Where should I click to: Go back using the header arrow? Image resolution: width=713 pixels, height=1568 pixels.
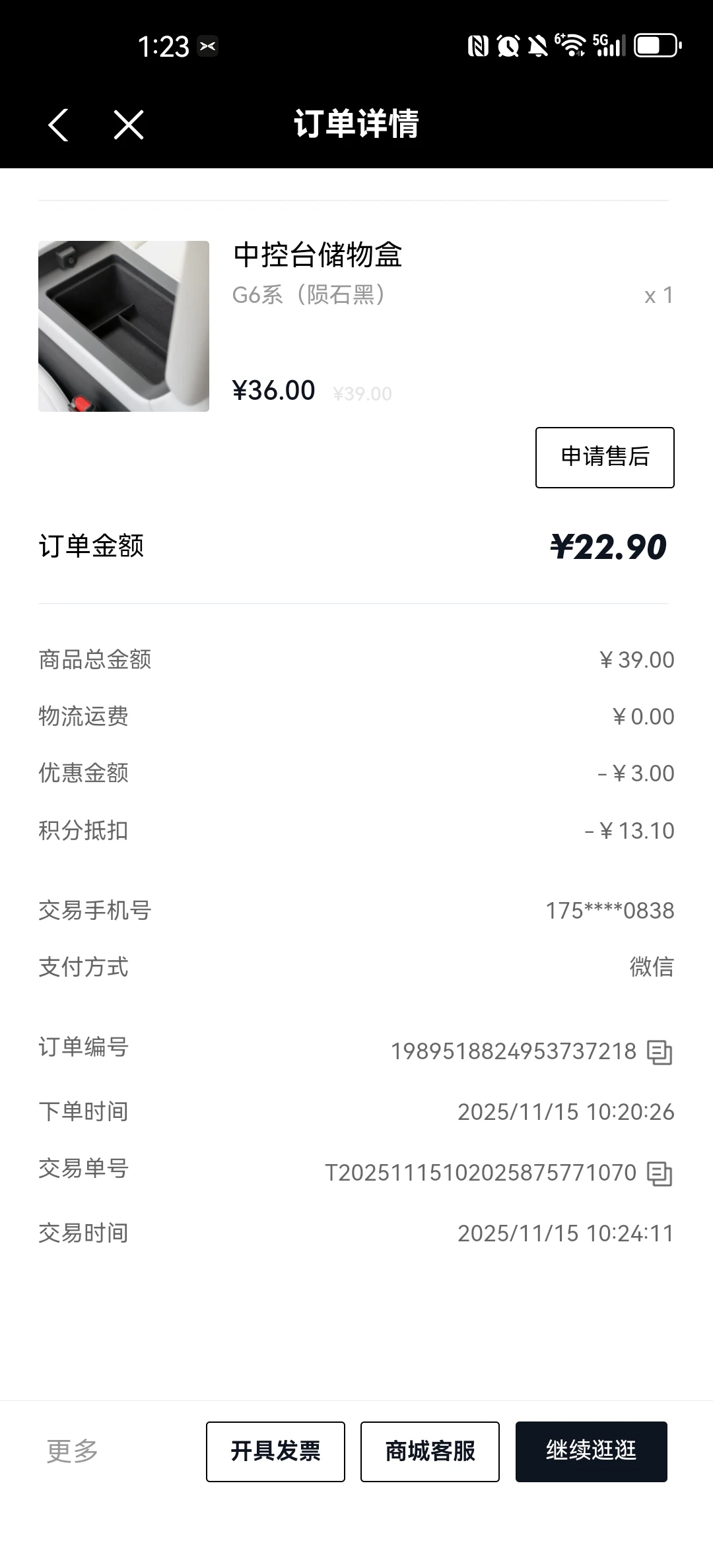(x=59, y=125)
